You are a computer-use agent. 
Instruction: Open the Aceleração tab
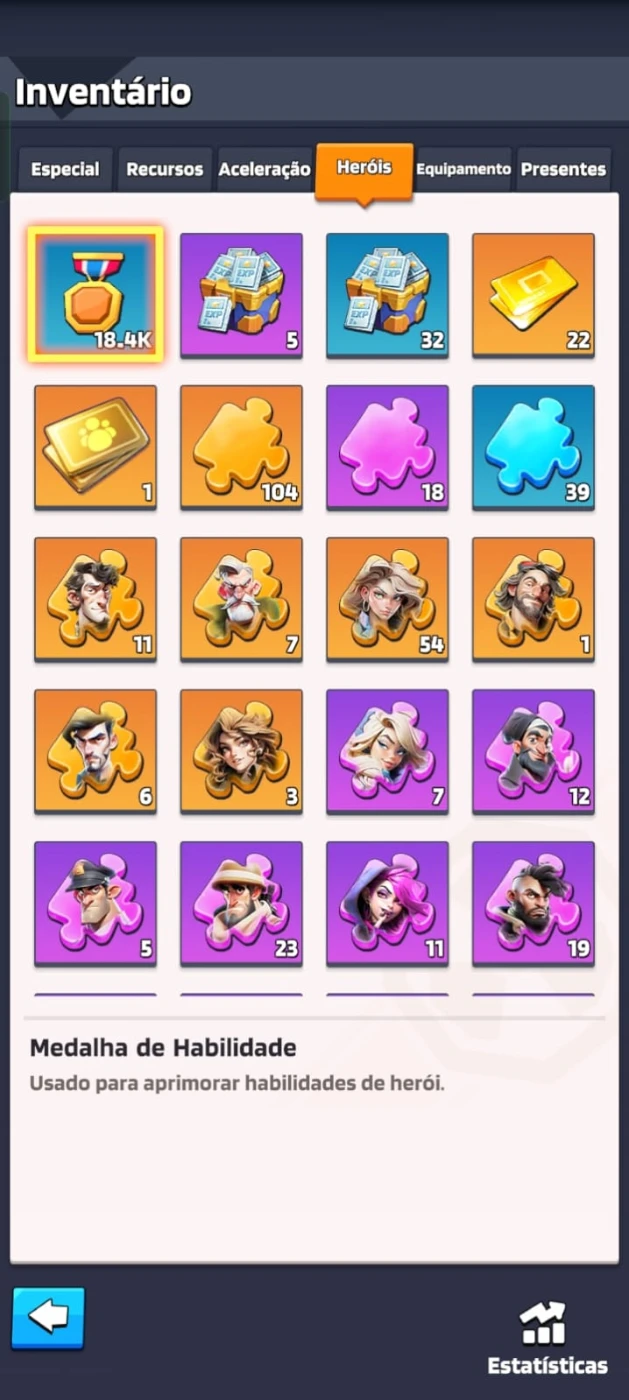tap(264, 170)
